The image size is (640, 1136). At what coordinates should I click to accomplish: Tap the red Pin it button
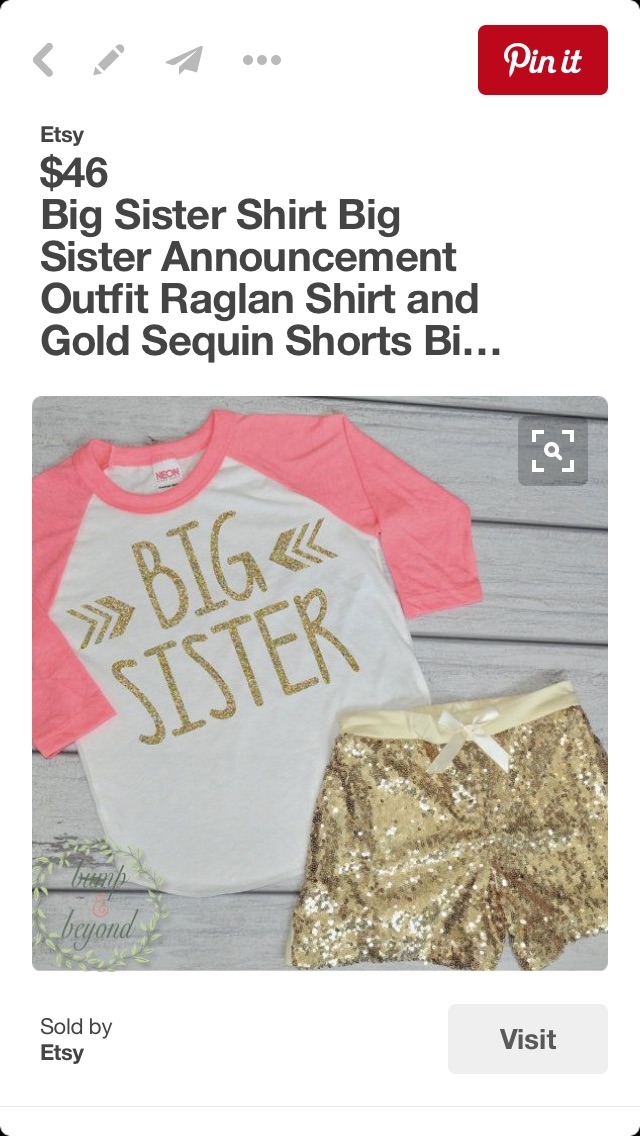coord(543,60)
